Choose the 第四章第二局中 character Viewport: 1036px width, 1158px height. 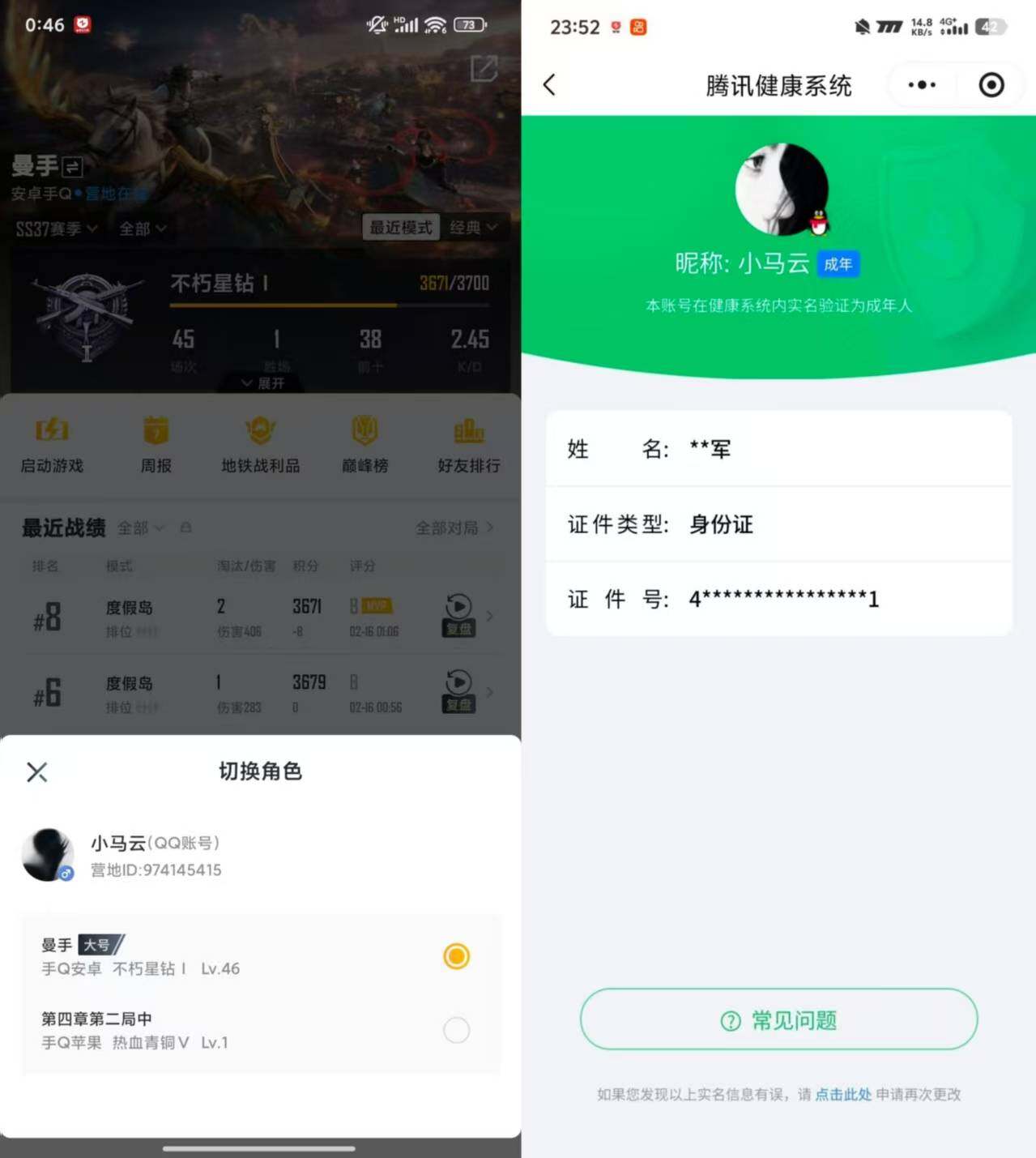tap(457, 1030)
